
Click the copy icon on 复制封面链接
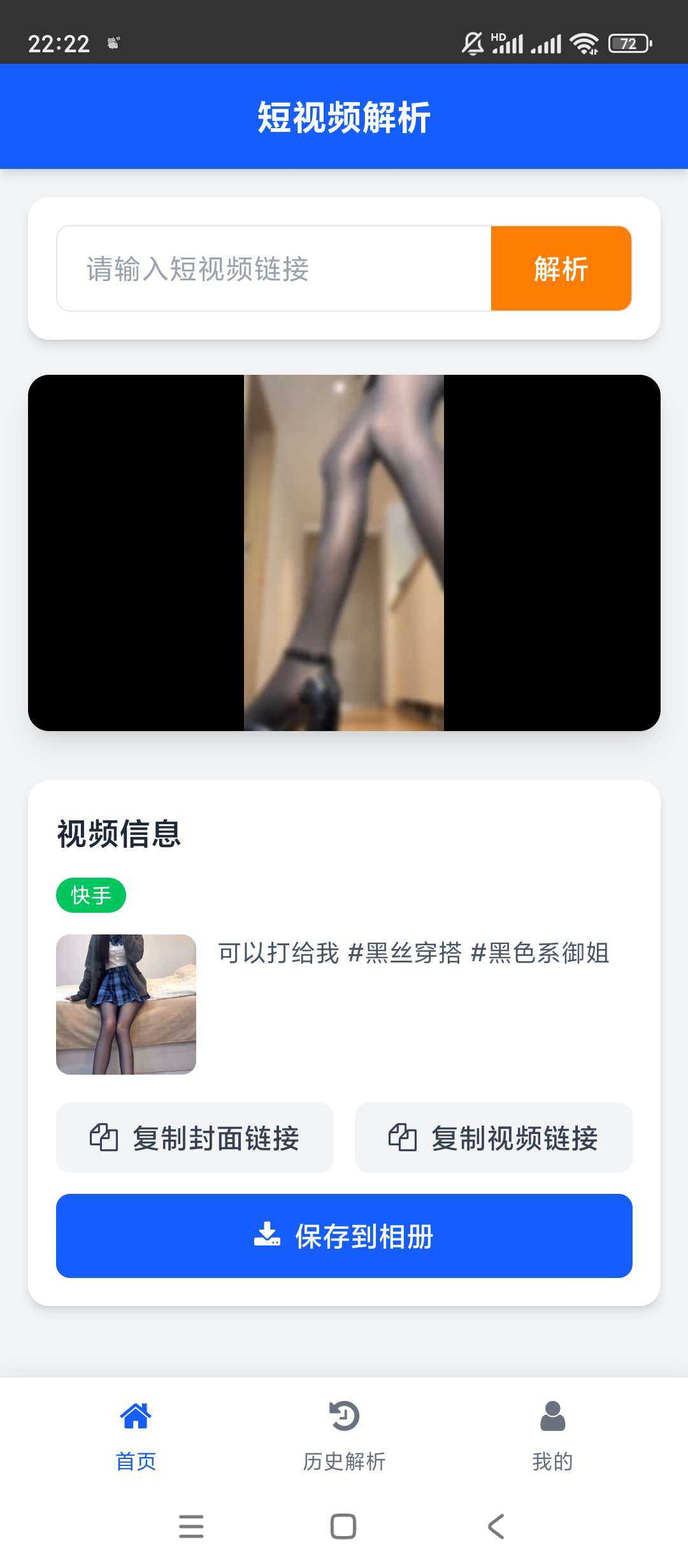[104, 1138]
